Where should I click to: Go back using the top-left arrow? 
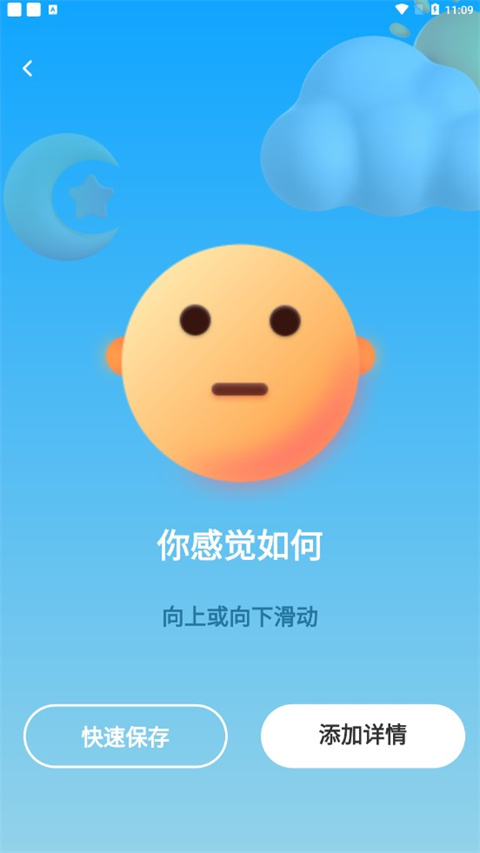[28, 69]
